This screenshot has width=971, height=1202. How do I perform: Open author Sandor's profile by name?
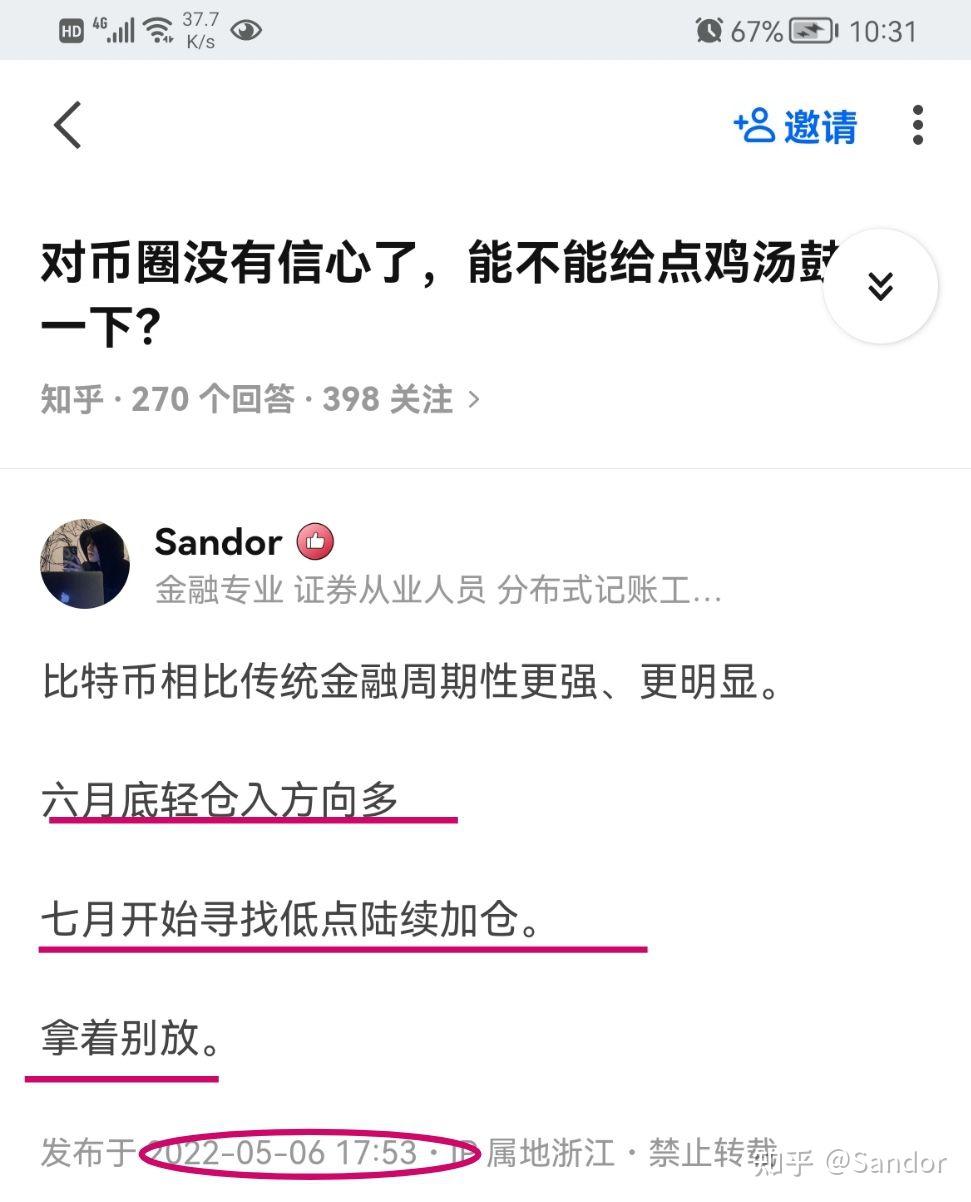pos(218,542)
